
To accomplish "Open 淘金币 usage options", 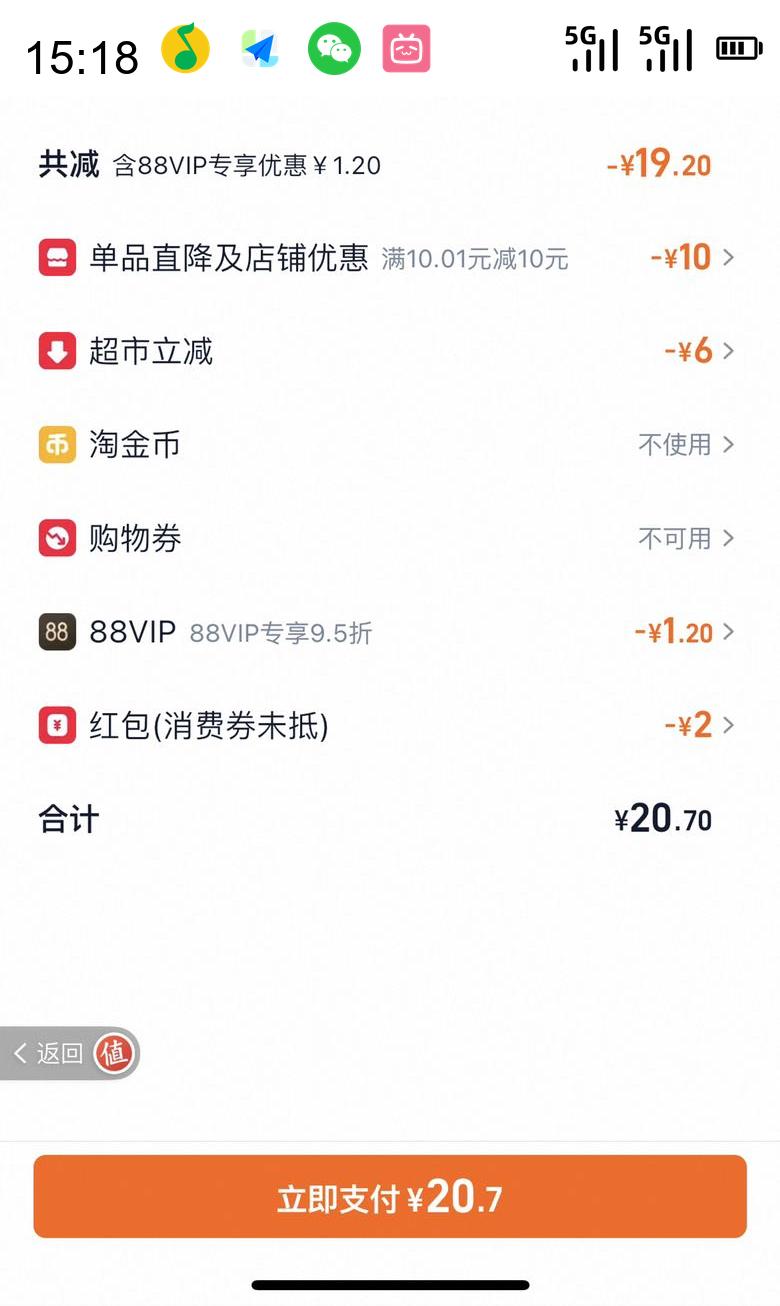I will click(388, 444).
